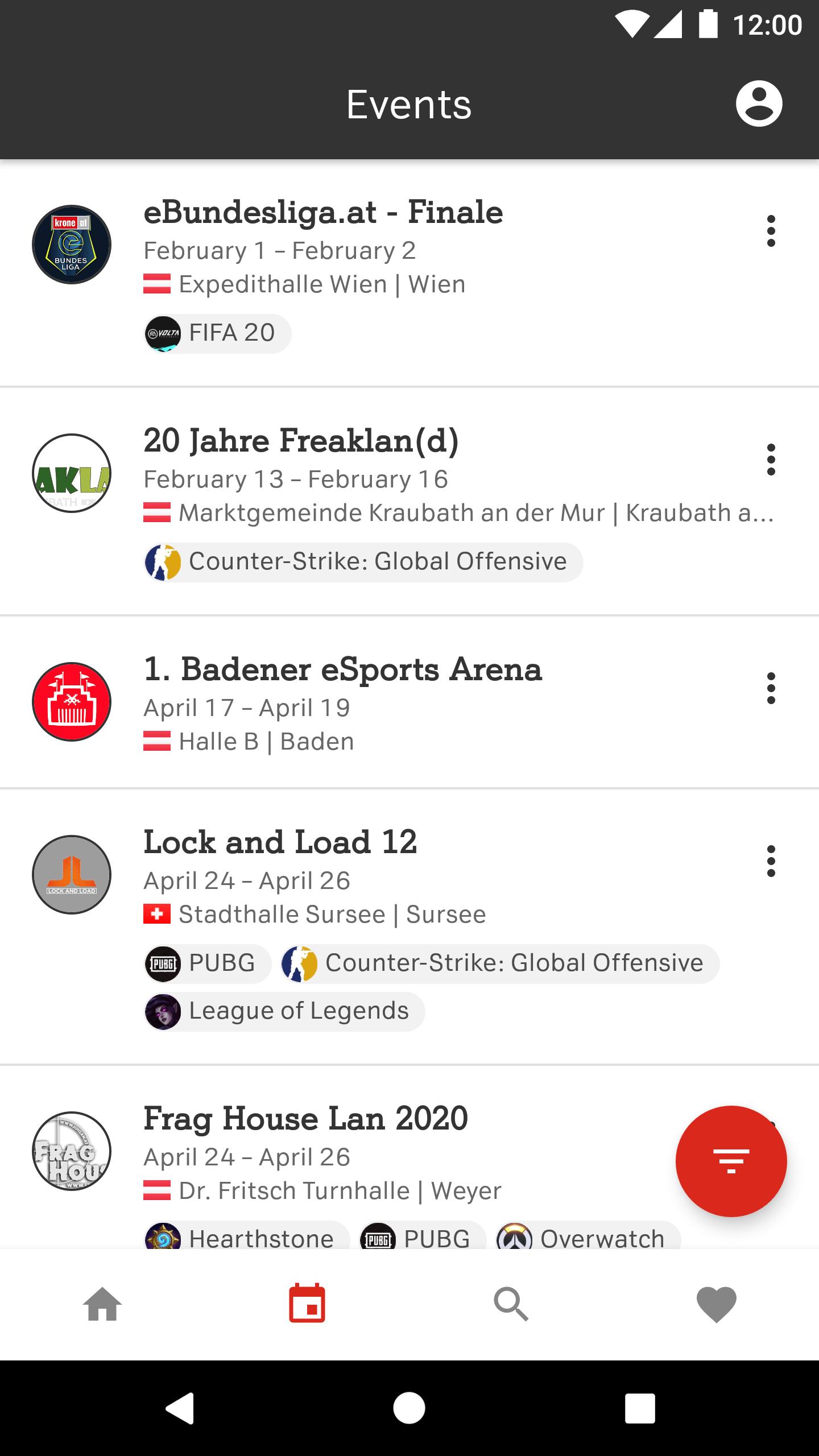Go back with the system back button

pyautogui.click(x=180, y=1408)
